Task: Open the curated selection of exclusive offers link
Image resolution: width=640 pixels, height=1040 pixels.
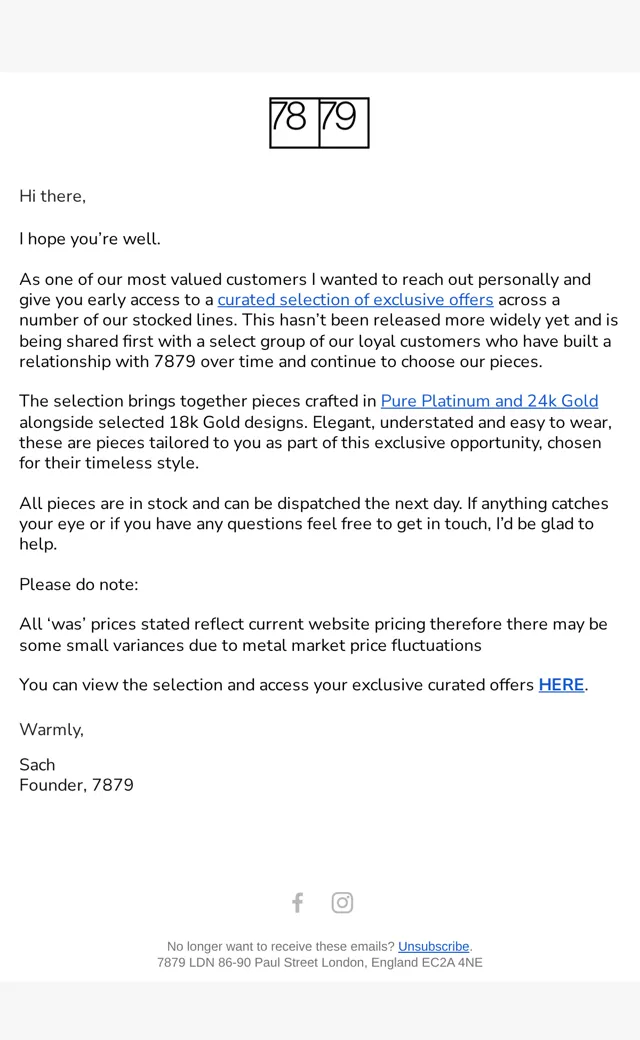Action: tap(355, 300)
